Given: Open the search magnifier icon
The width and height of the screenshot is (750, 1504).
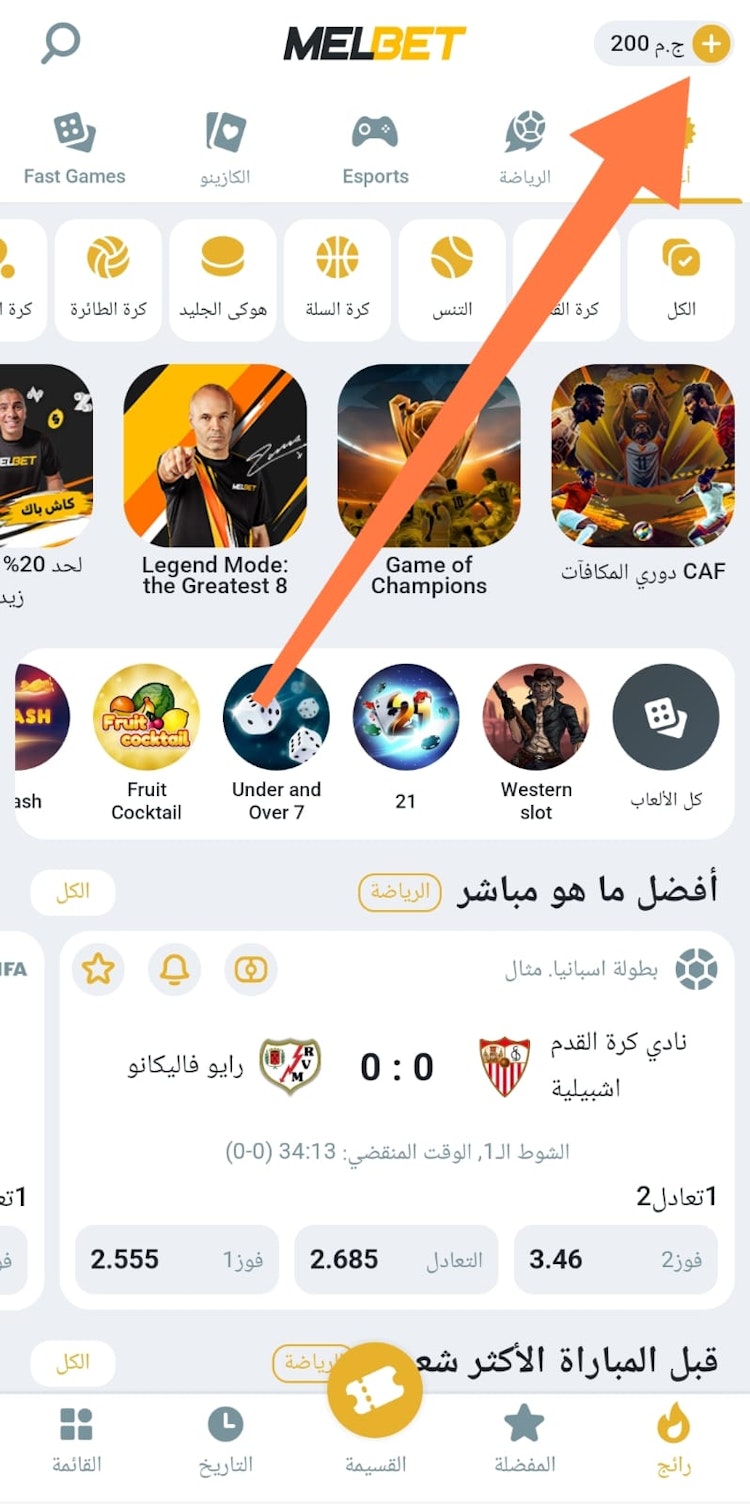Looking at the screenshot, I should (61, 42).
